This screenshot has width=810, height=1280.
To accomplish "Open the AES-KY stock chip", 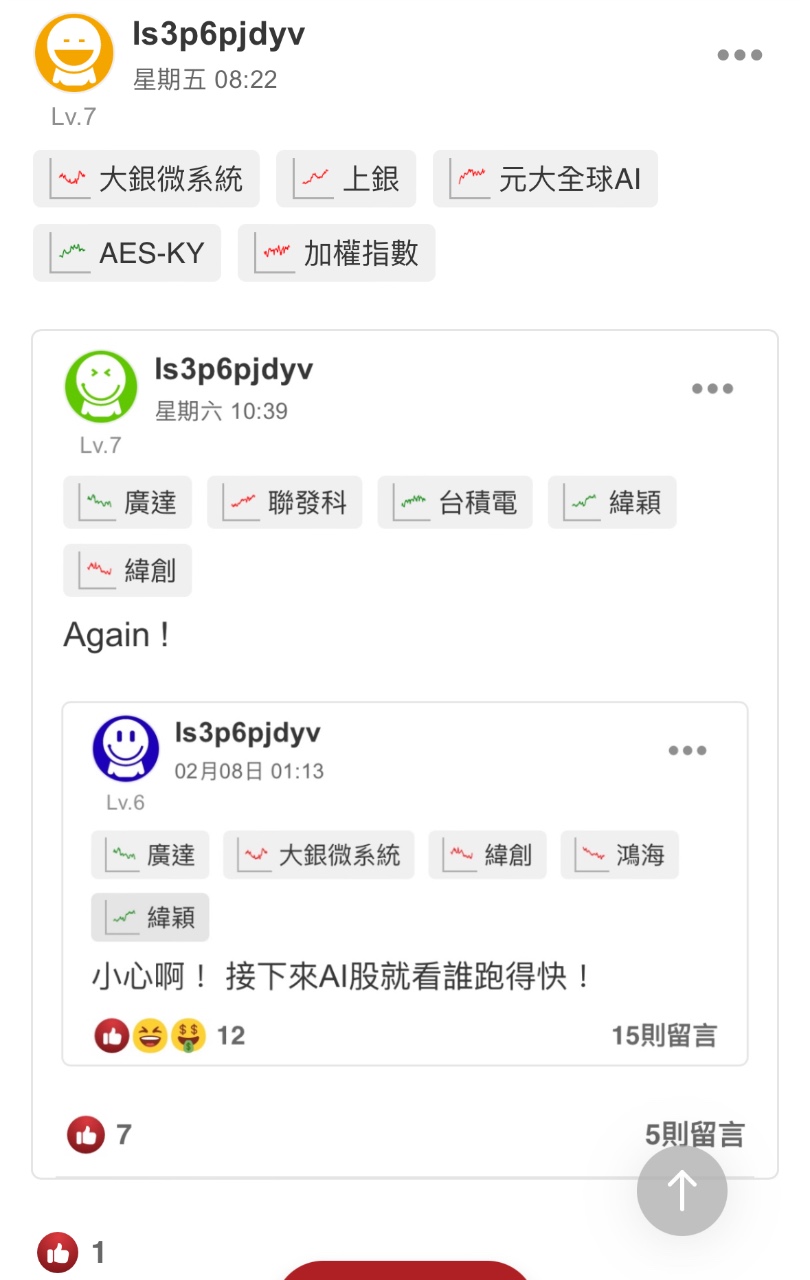I will 127,253.
